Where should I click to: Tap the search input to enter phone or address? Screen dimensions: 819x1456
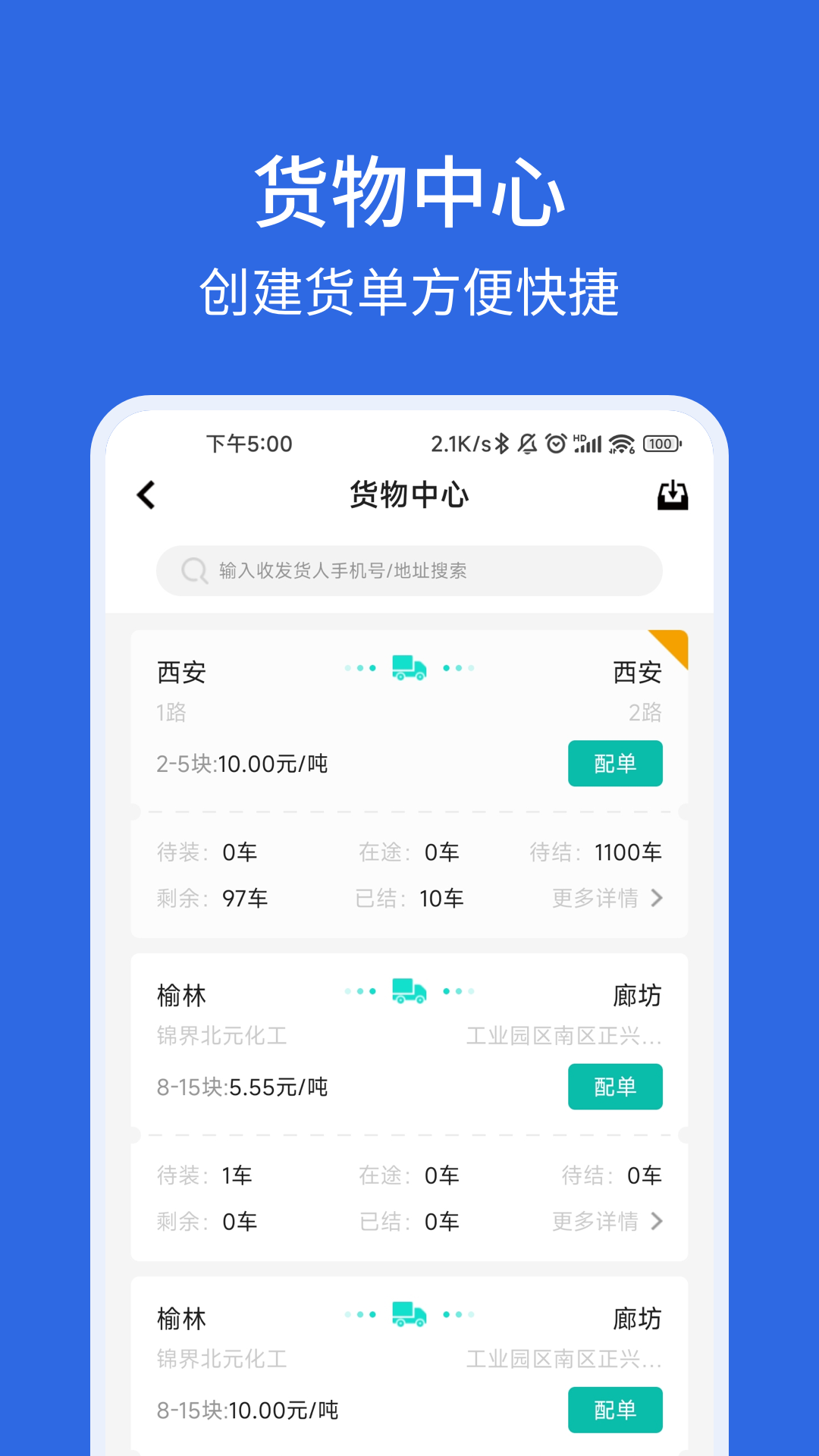[x=409, y=571]
